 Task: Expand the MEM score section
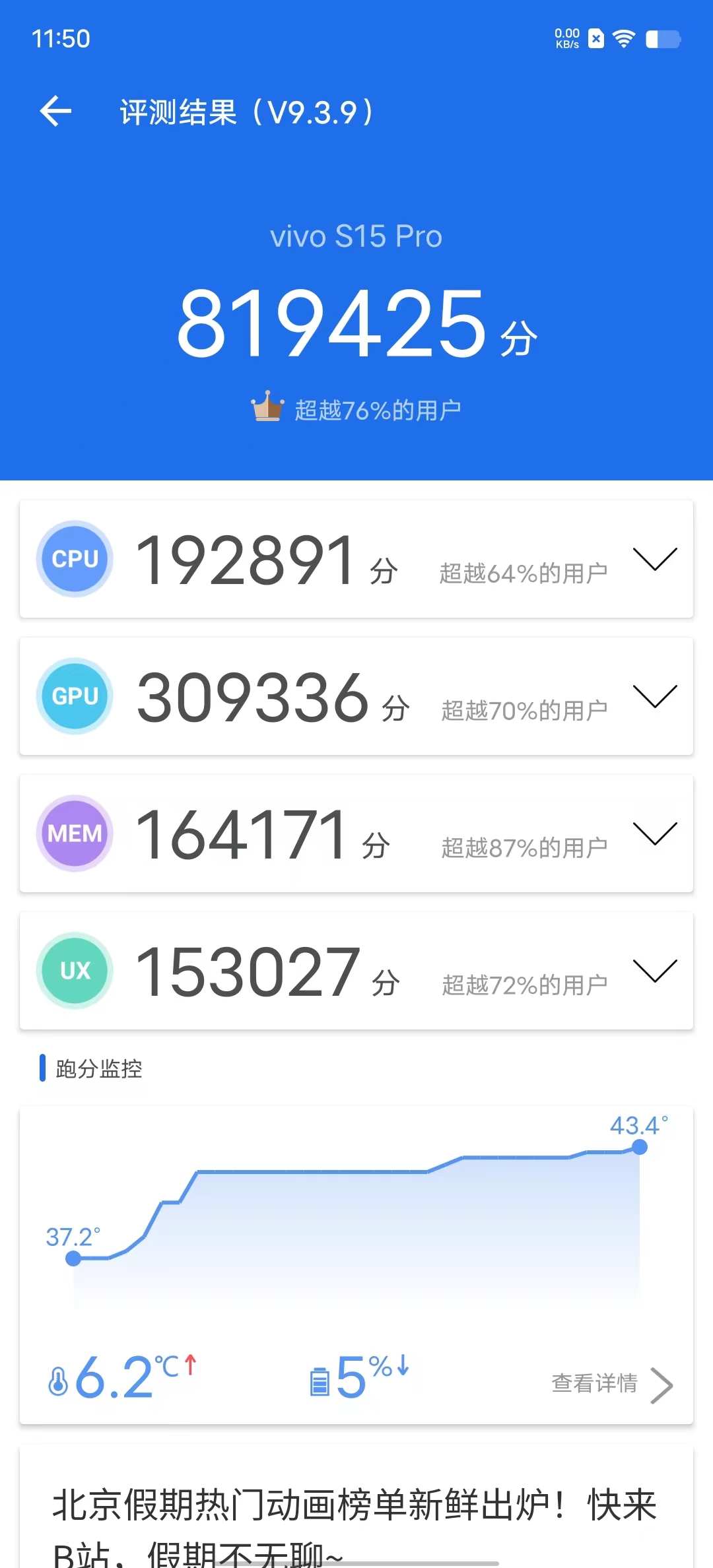pyautogui.click(x=654, y=833)
